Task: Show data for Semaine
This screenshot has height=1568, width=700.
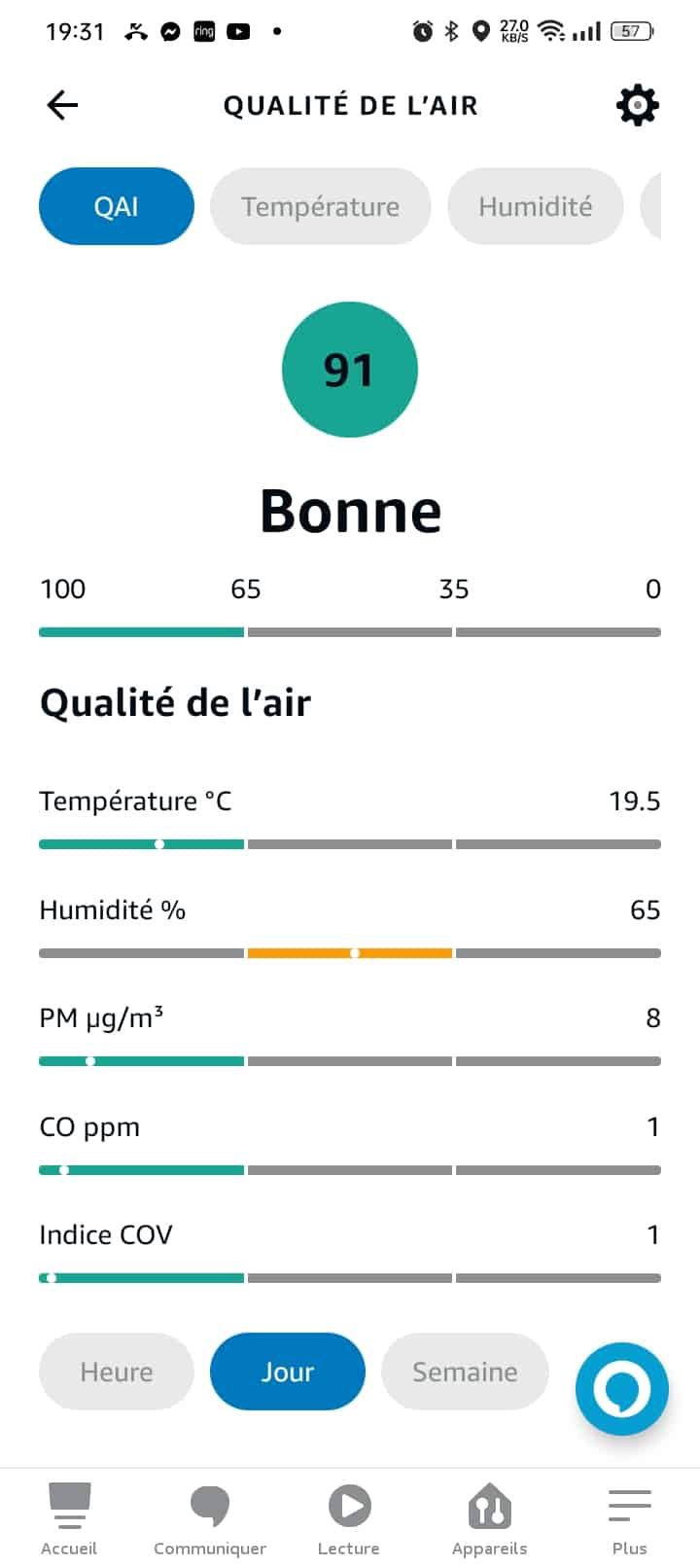Action: [465, 1372]
